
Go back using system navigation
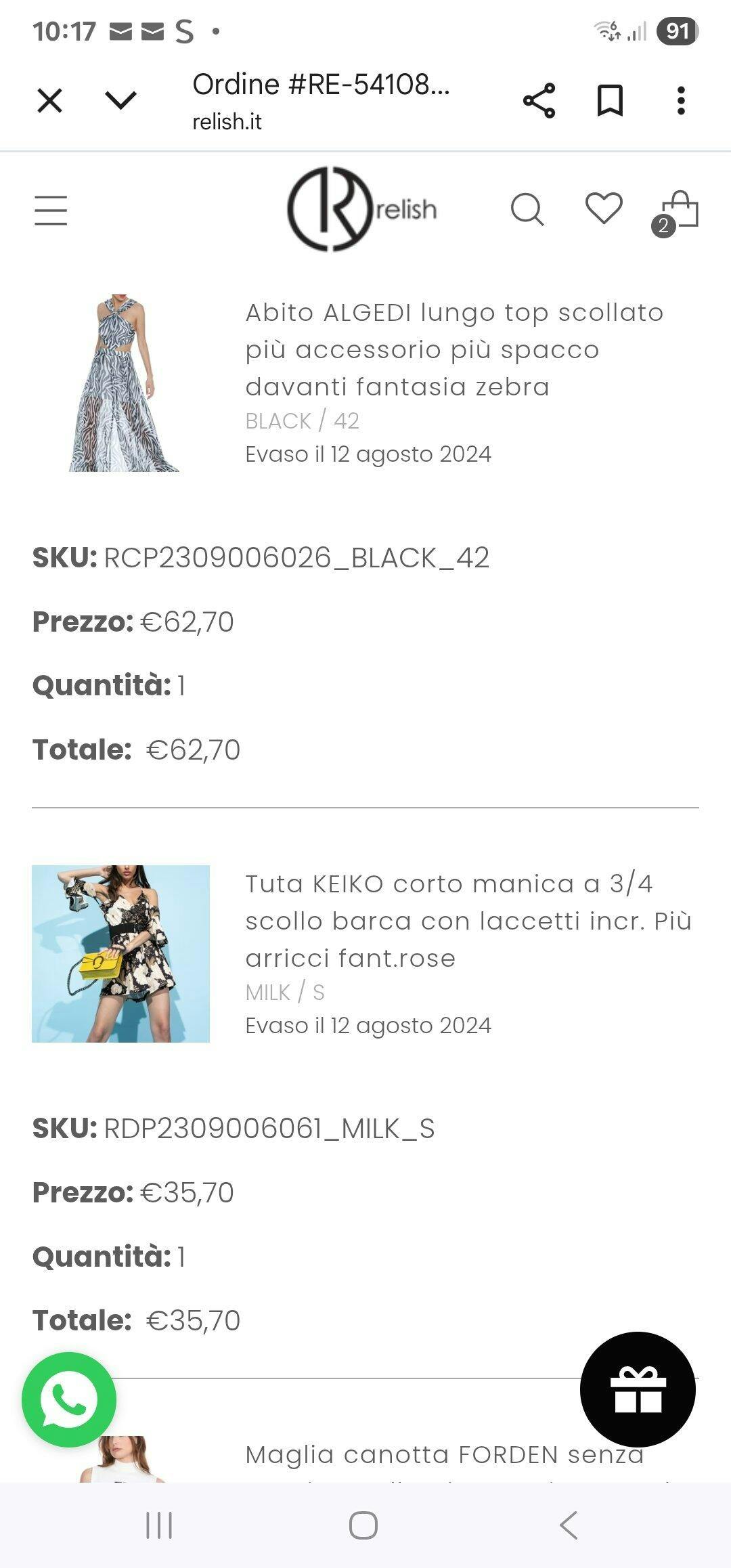[x=569, y=1525]
